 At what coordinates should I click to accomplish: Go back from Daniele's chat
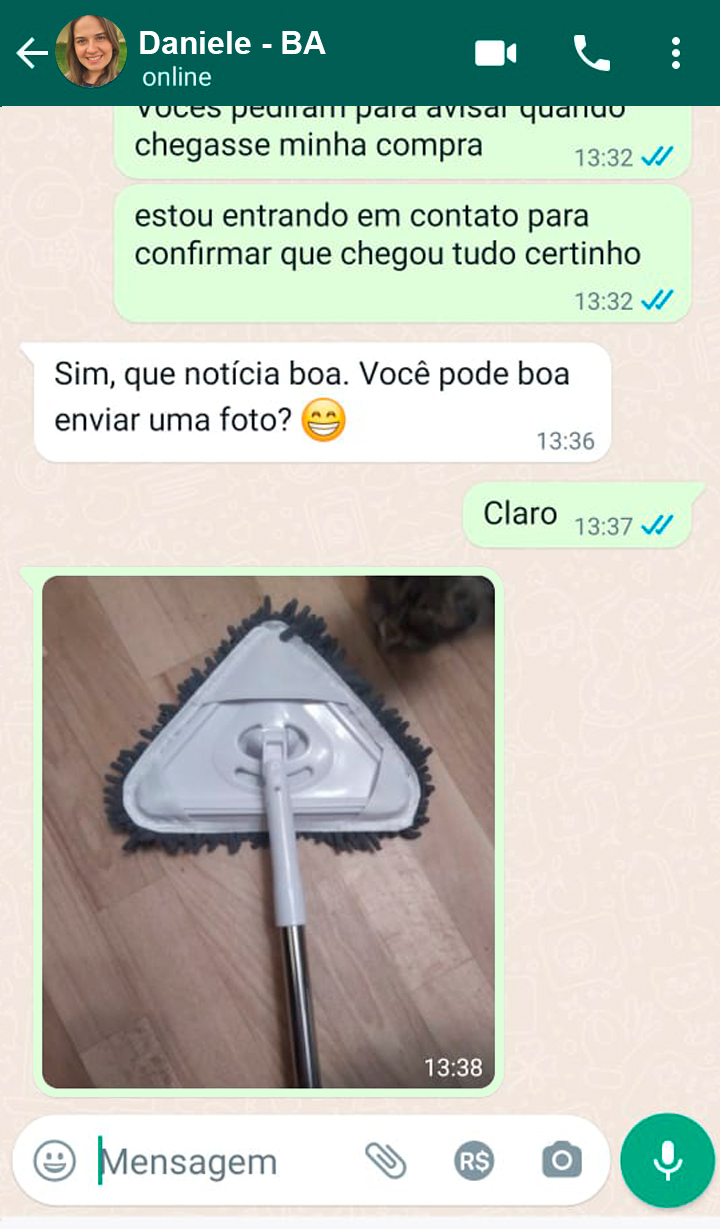[x=32, y=53]
